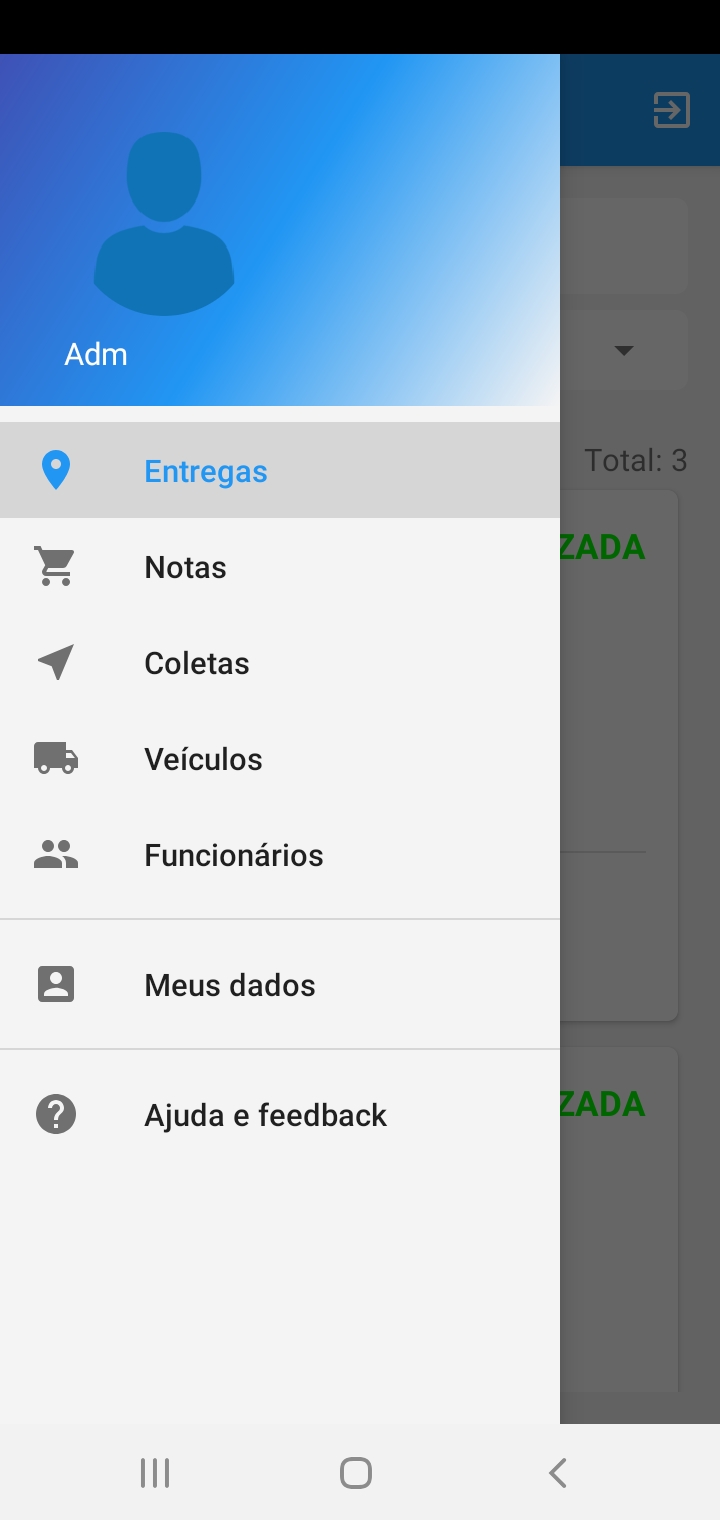The width and height of the screenshot is (720, 1520).
Task: Tap the system back button
Action: (x=557, y=1473)
